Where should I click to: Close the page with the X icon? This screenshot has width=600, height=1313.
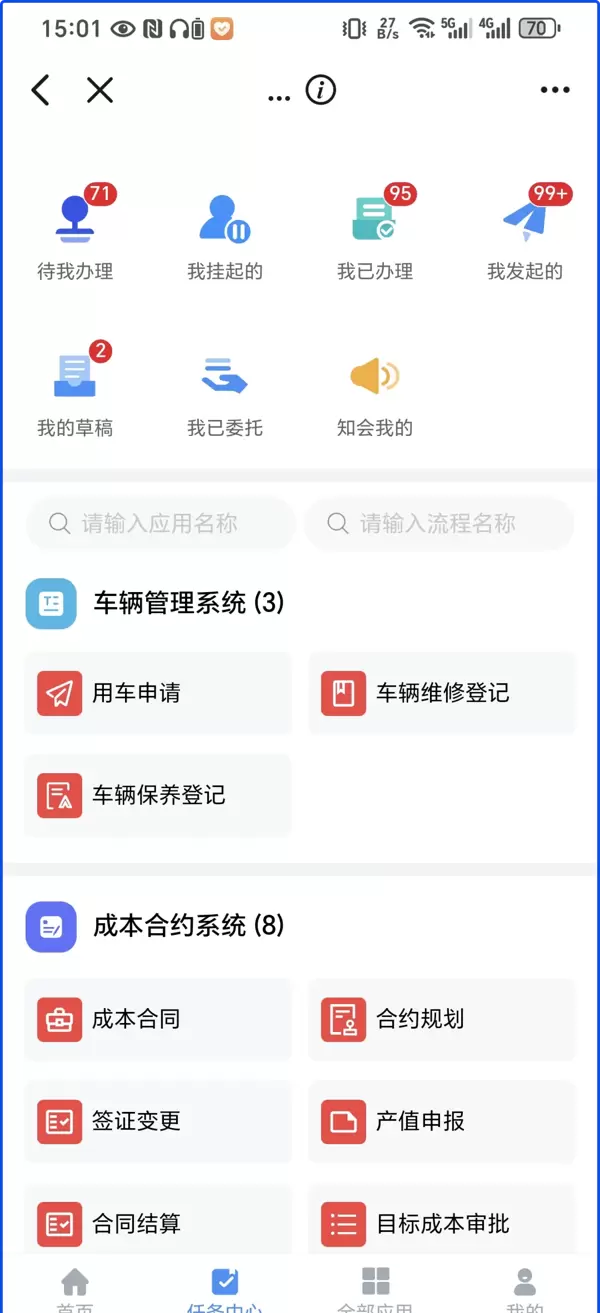click(100, 90)
